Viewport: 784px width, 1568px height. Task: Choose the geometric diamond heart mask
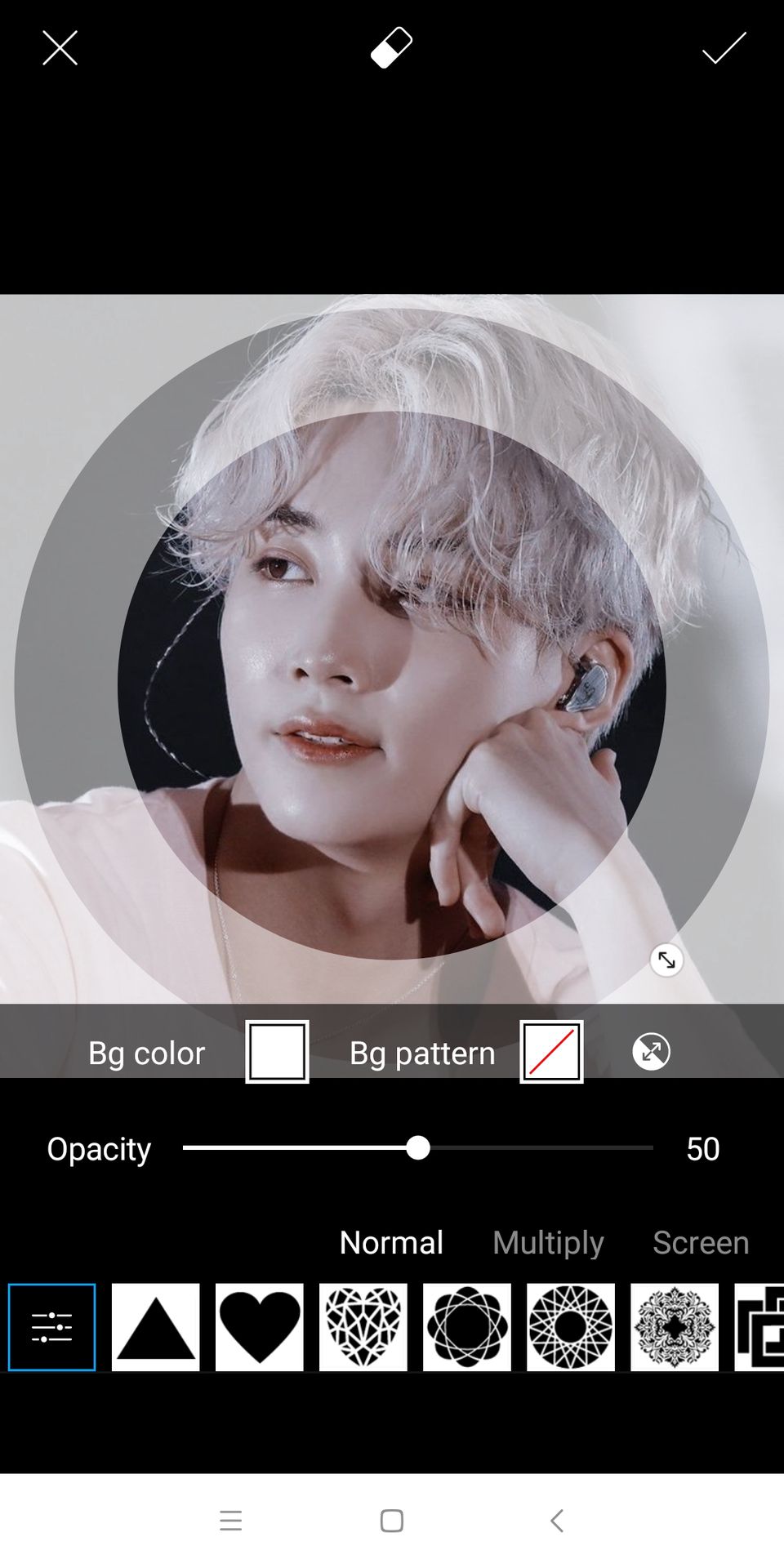point(363,1327)
